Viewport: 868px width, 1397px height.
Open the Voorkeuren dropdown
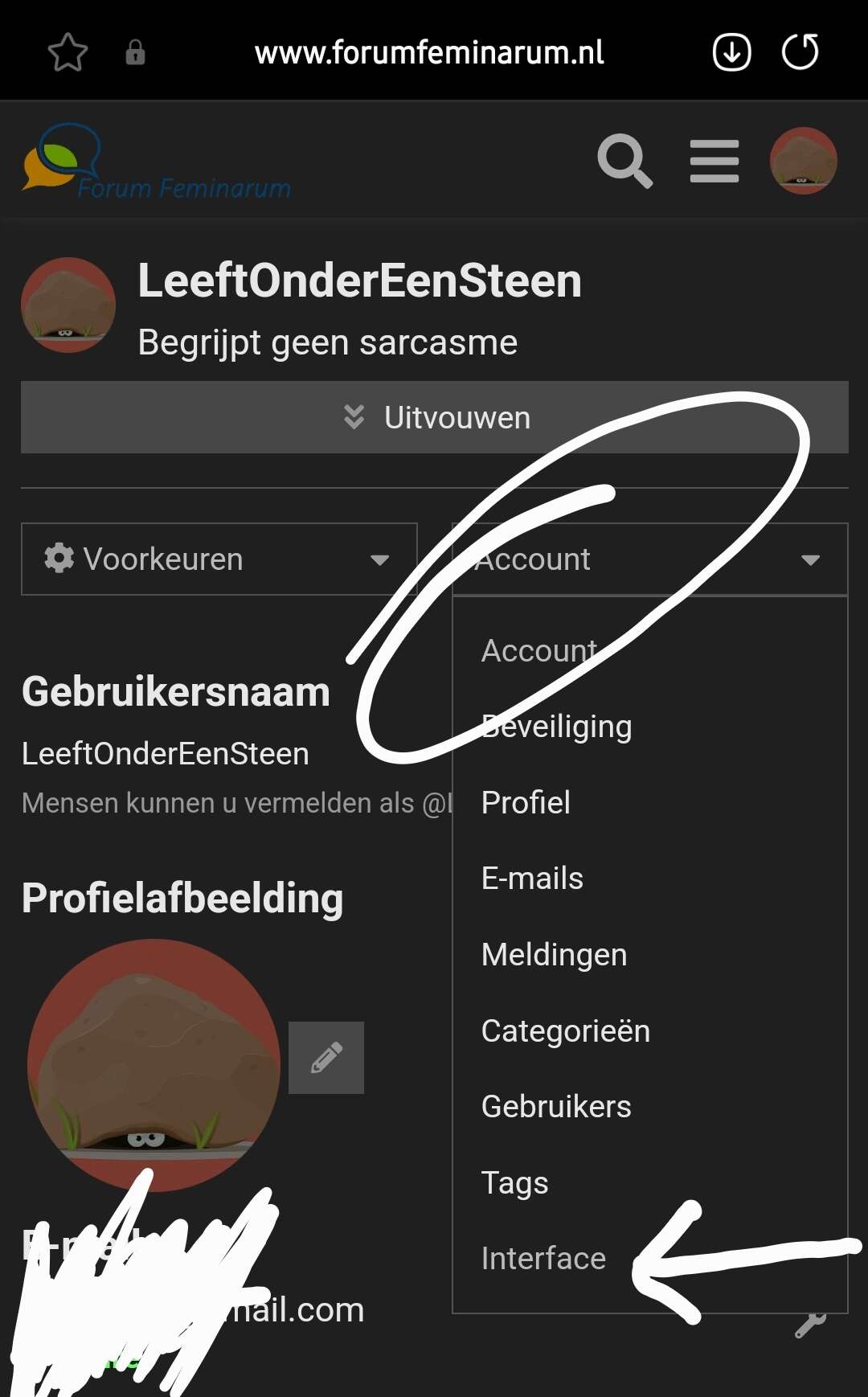pyautogui.click(x=219, y=559)
